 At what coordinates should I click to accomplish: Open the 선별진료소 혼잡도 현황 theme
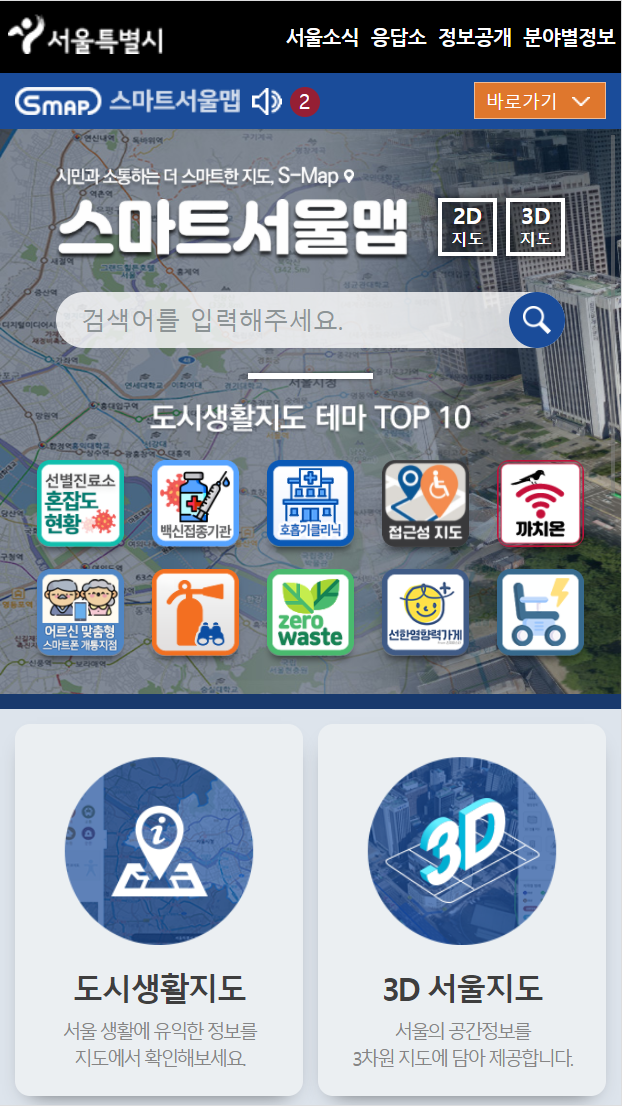pyautogui.click(x=80, y=503)
